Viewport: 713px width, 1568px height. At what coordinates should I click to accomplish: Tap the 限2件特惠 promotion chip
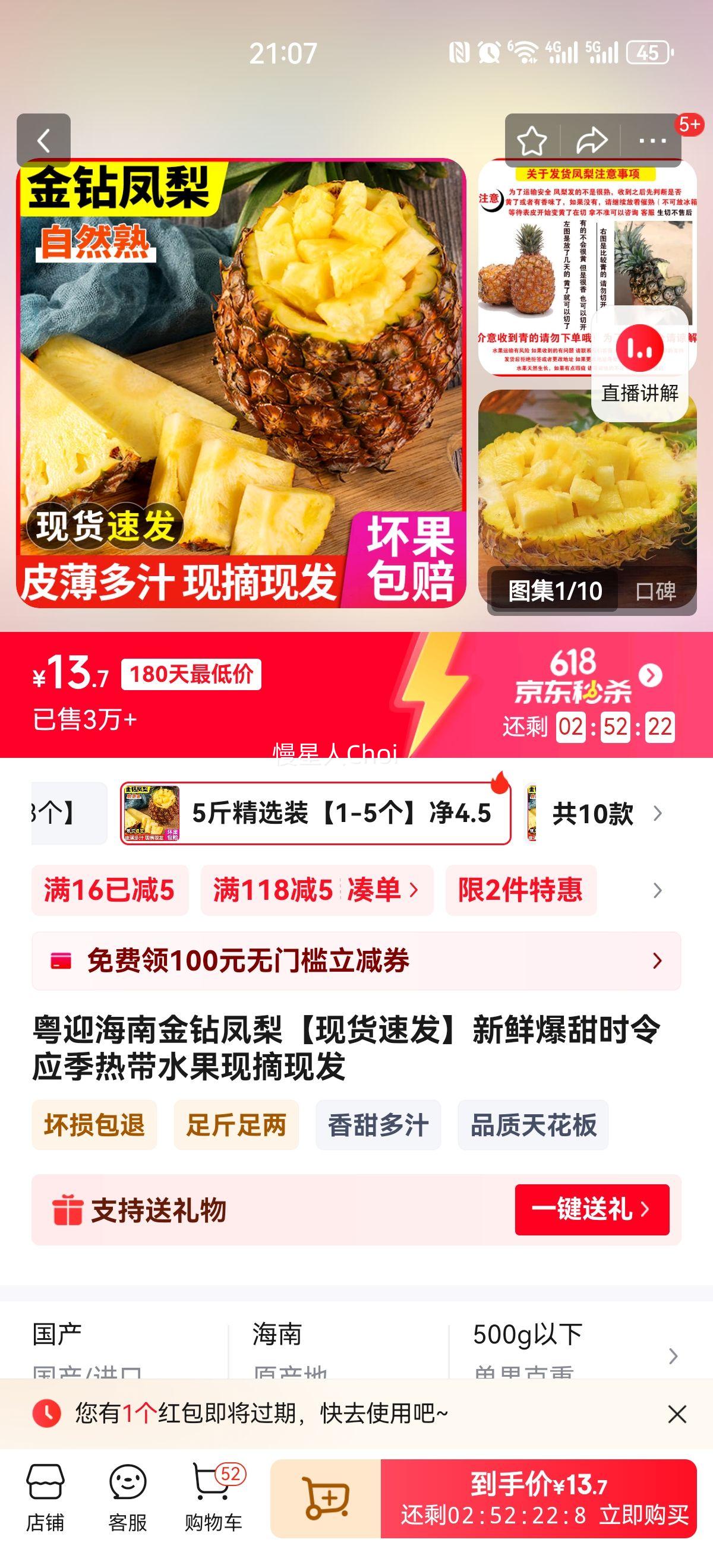520,890
